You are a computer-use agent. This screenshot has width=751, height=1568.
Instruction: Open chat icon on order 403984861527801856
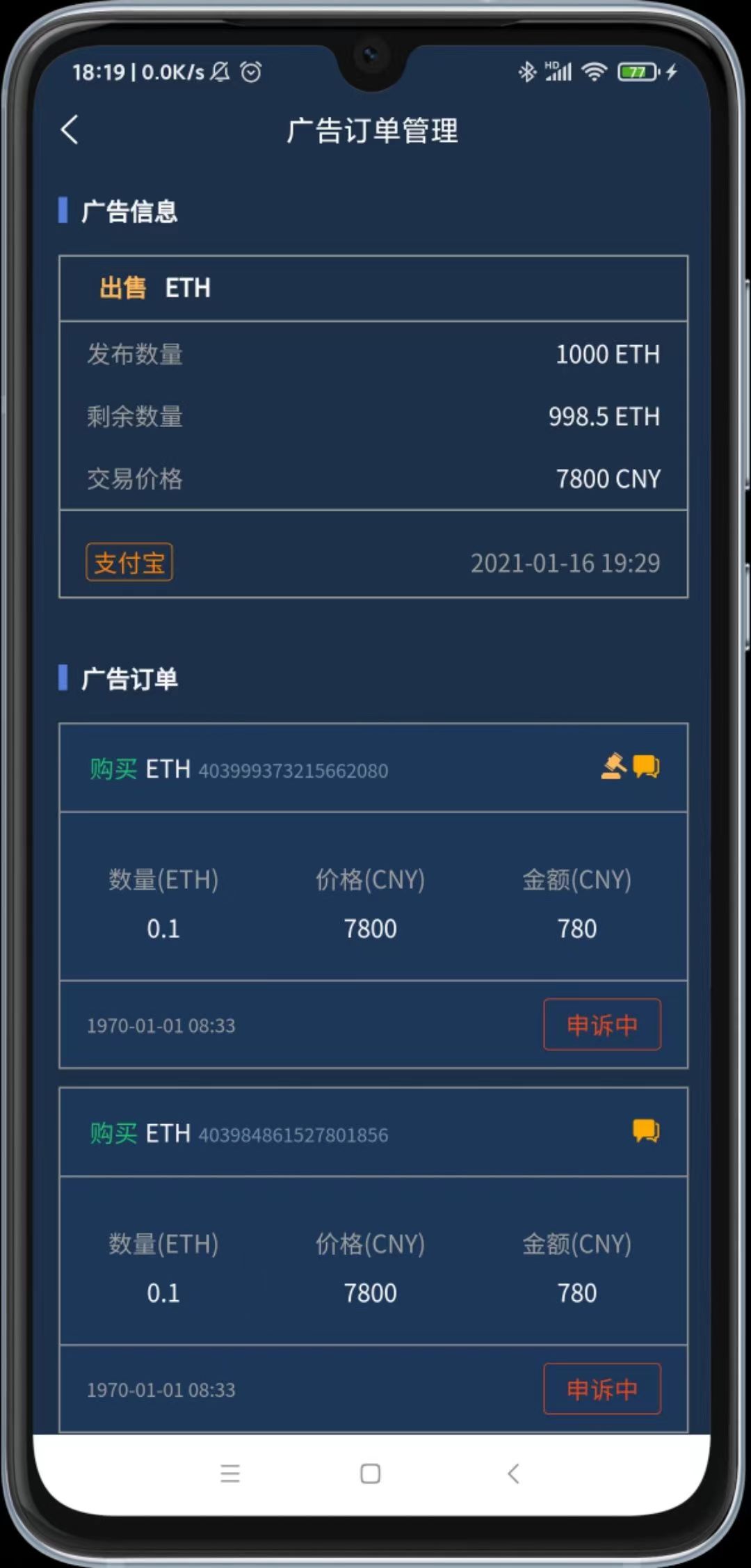pos(646,1131)
